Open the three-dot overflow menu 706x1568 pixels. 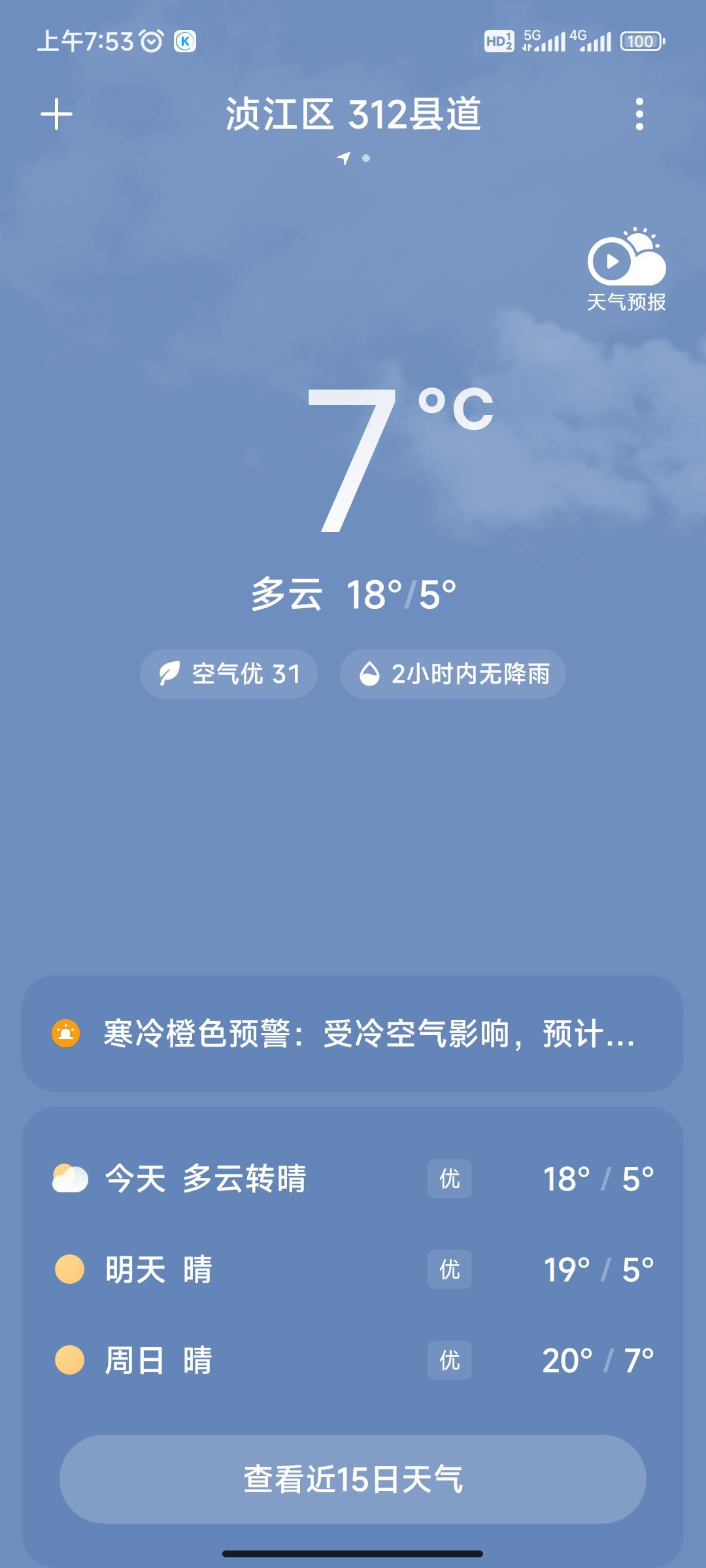pyautogui.click(x=639, y=114)
